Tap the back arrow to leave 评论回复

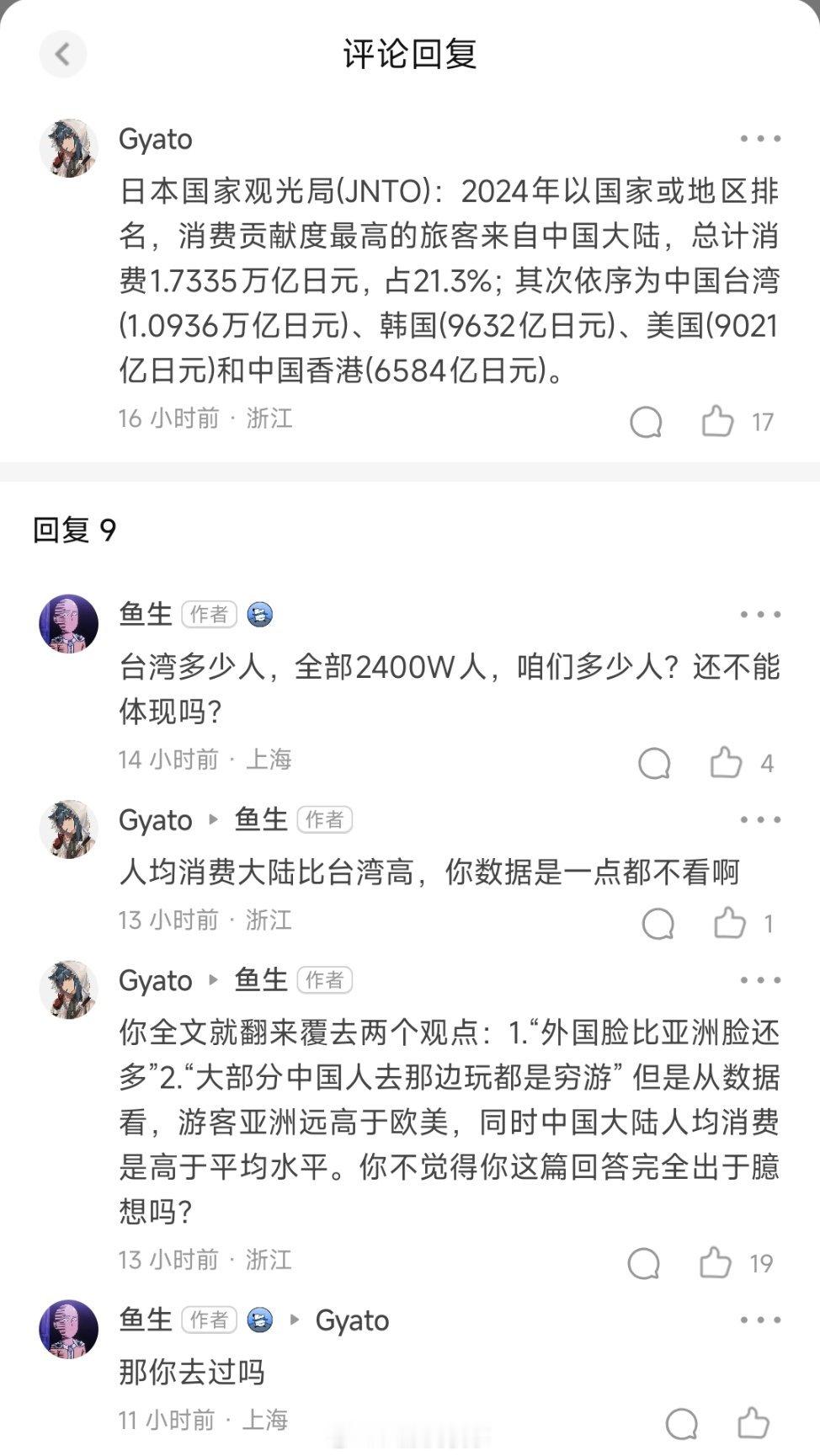(63, 53)
